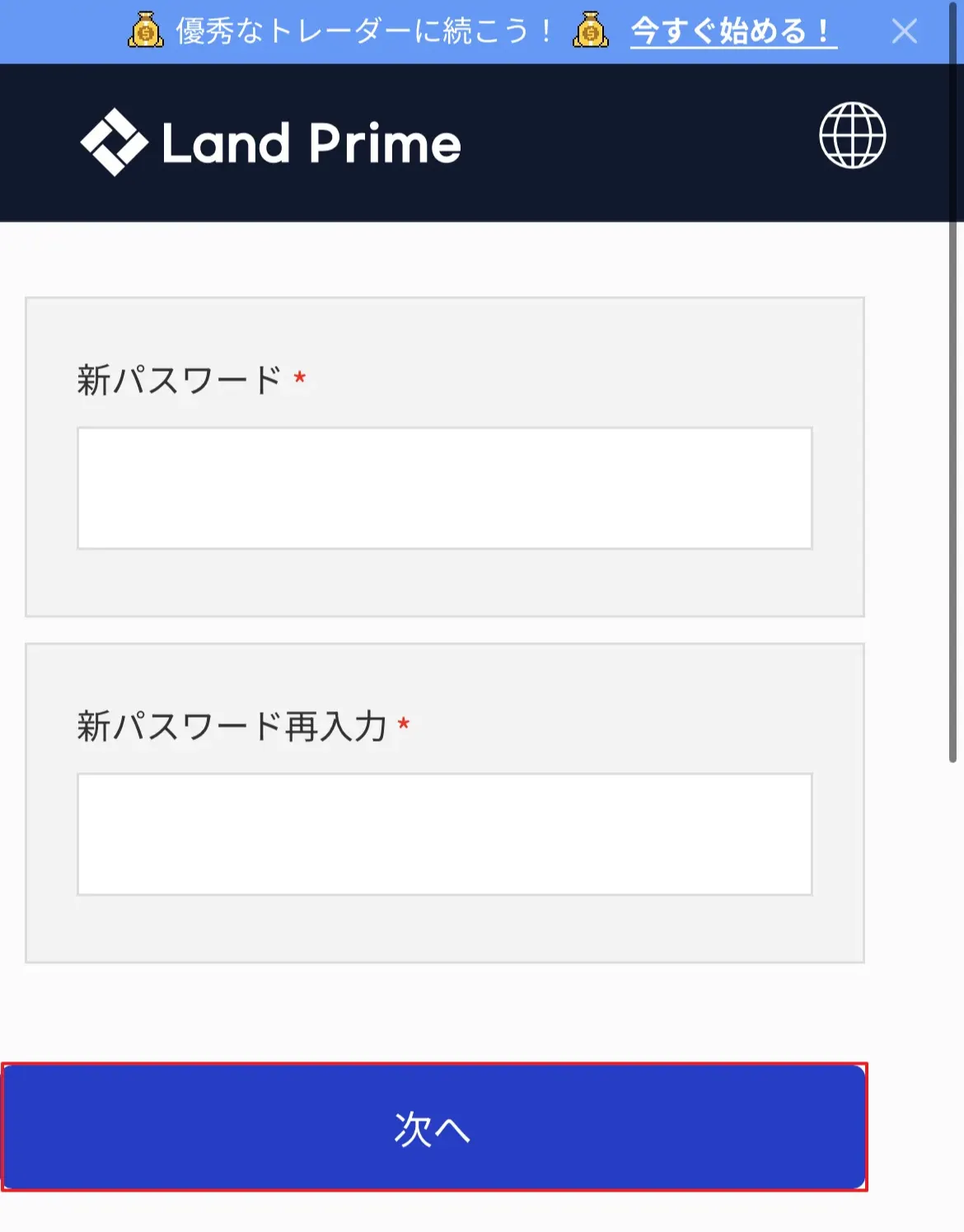Open the language globe icon
The height and width of the screenshot is (1232, 964).
point(852,135)
